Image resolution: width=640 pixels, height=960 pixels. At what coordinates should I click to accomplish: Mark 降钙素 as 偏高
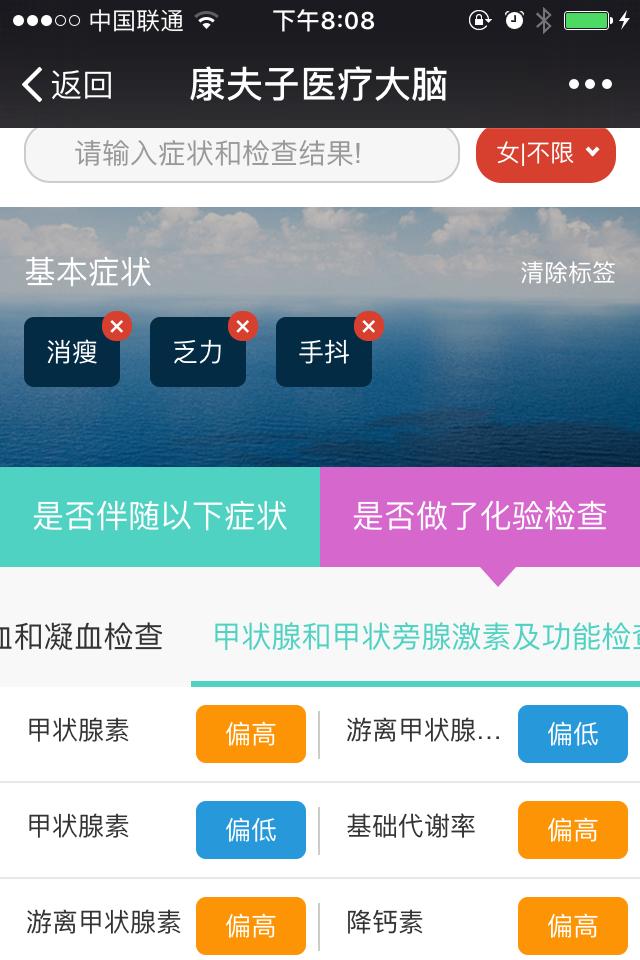[x=572, y=926]
